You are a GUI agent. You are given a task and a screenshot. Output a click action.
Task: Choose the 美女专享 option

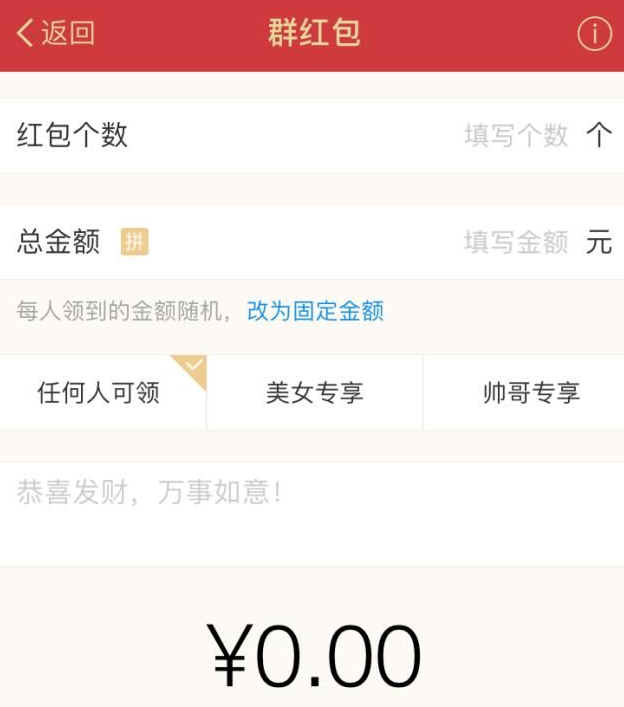tap(314, 393)
